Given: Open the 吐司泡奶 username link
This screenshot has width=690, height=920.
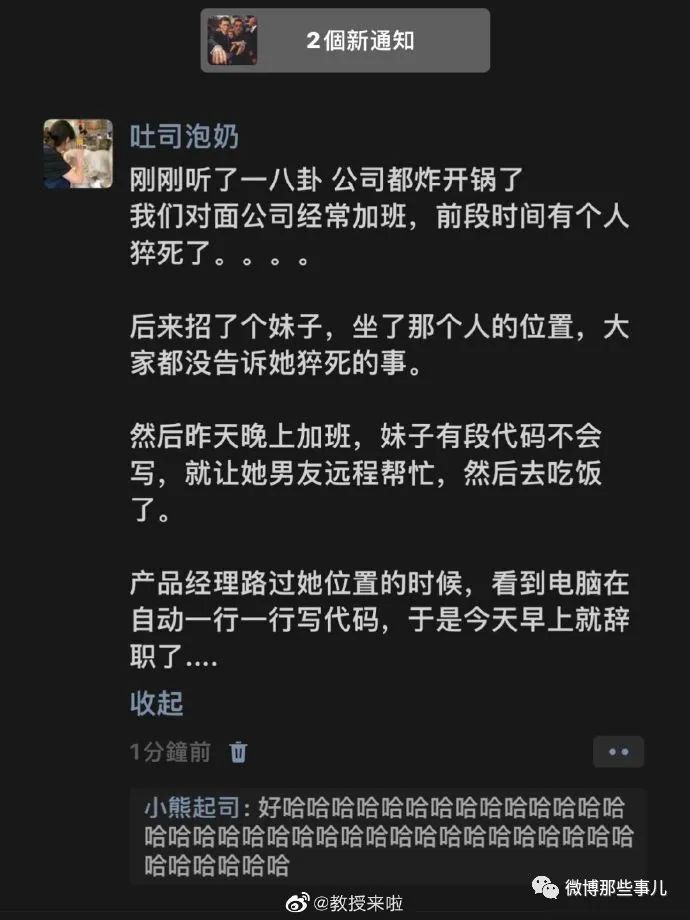Looking at the screenshot, I should click(x=184, y=137).
